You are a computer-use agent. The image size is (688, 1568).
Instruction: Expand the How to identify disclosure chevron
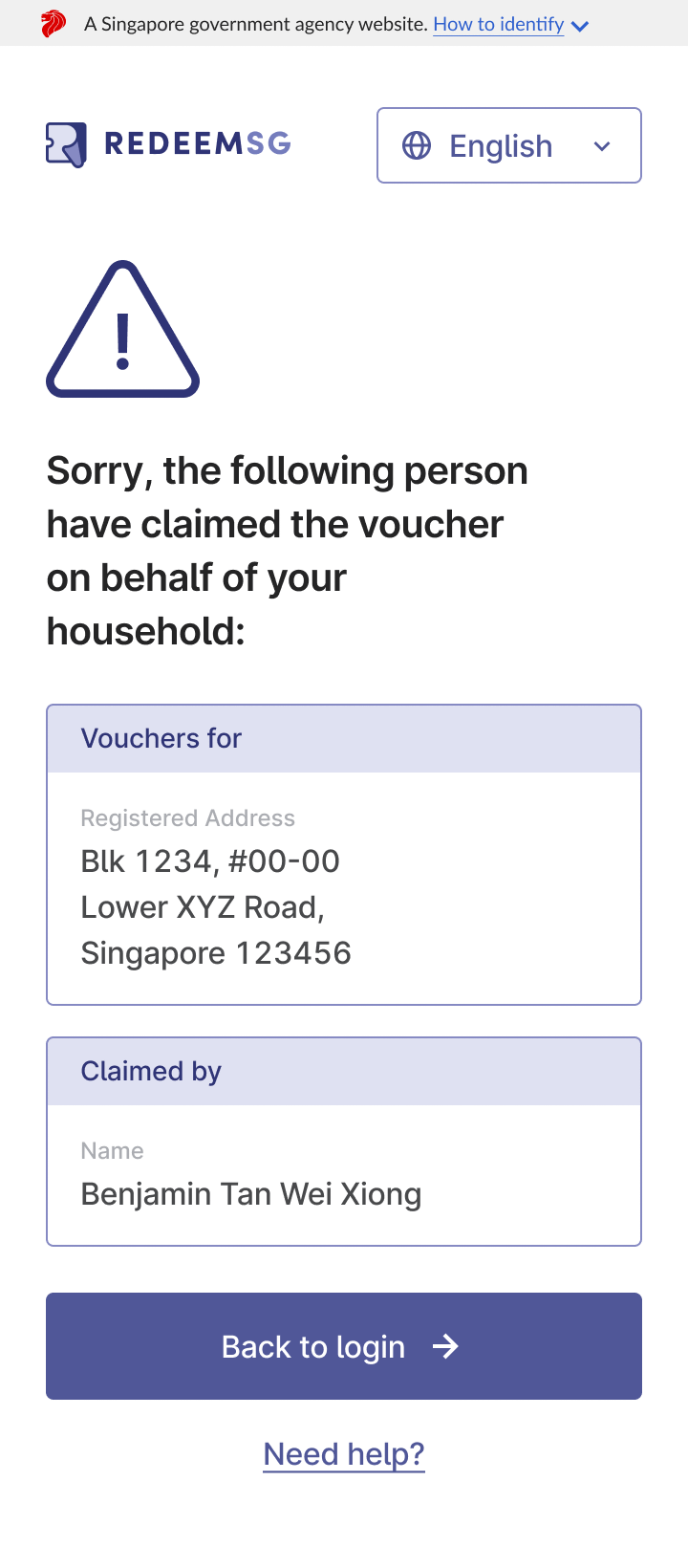click(580, 26)
